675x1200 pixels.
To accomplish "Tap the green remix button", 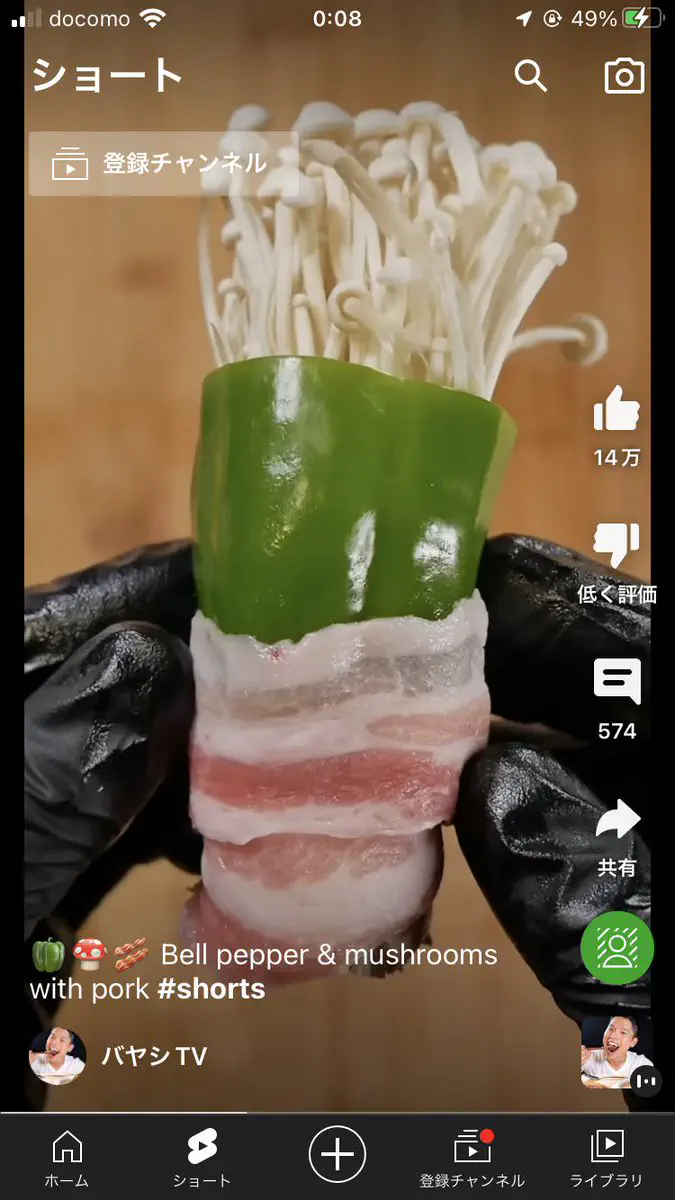I will [617, 947].
